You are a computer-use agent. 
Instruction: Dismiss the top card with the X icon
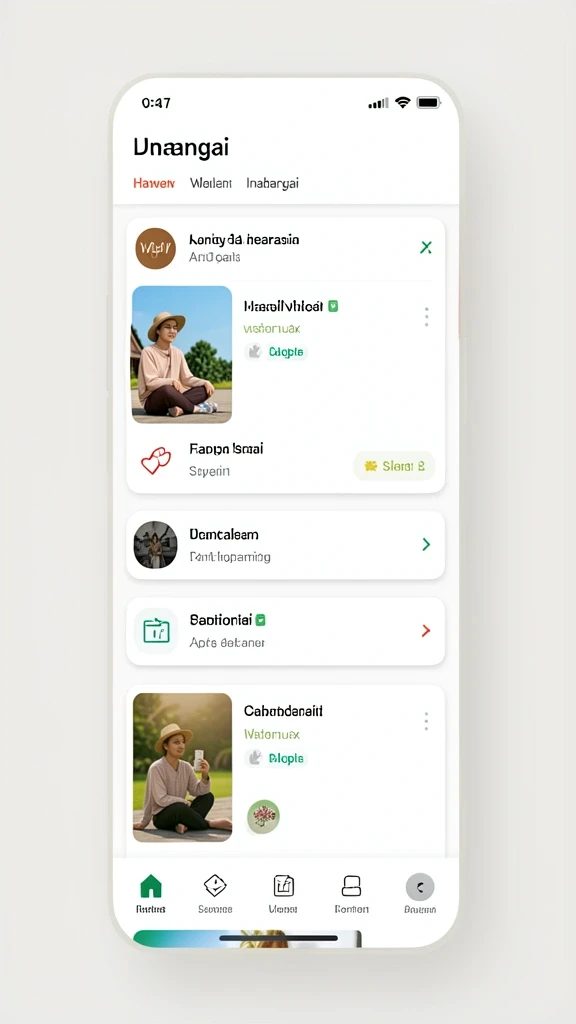click(426, 247)
